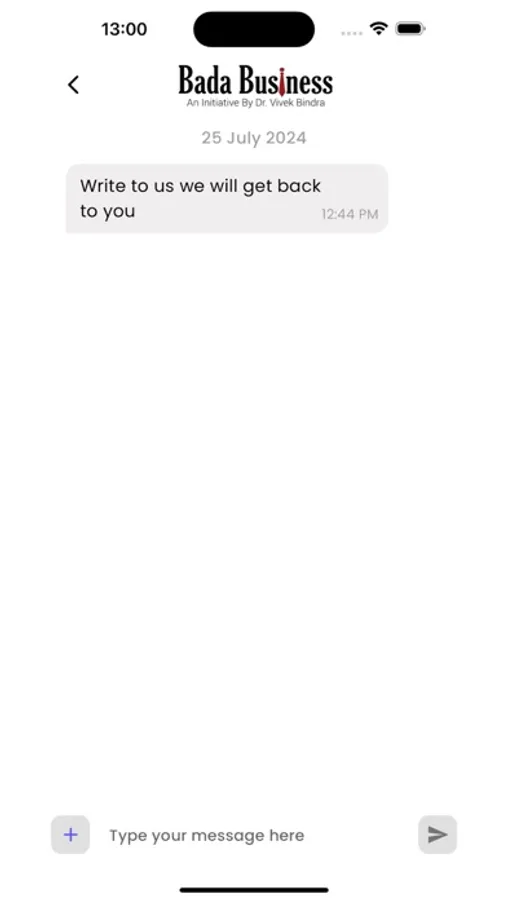Screen dimensions: 507x900
Task: Go back using the top-left arrow
Action: click(73, 85)
